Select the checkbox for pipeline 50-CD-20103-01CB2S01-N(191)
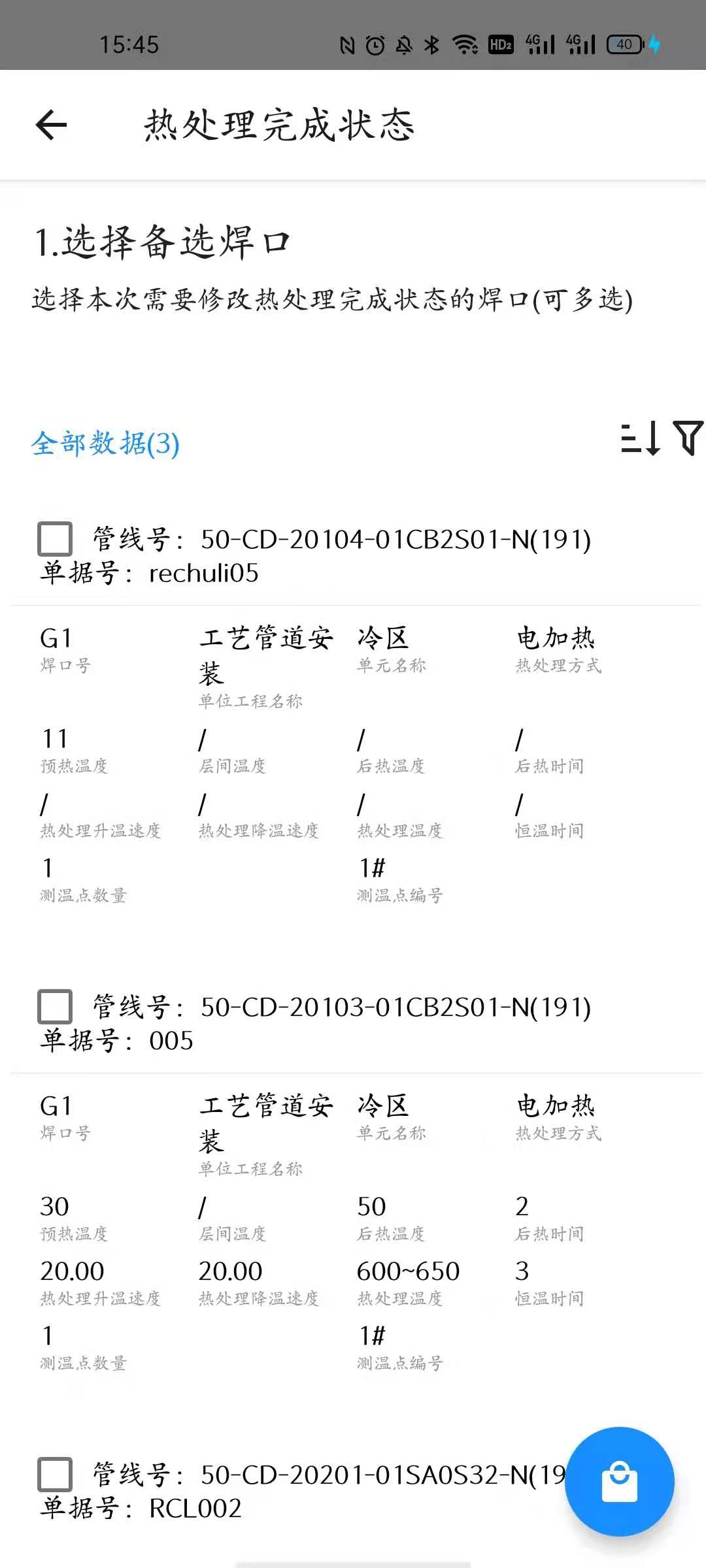This screenshot has height=1568, width=706. coord(55,1006)
